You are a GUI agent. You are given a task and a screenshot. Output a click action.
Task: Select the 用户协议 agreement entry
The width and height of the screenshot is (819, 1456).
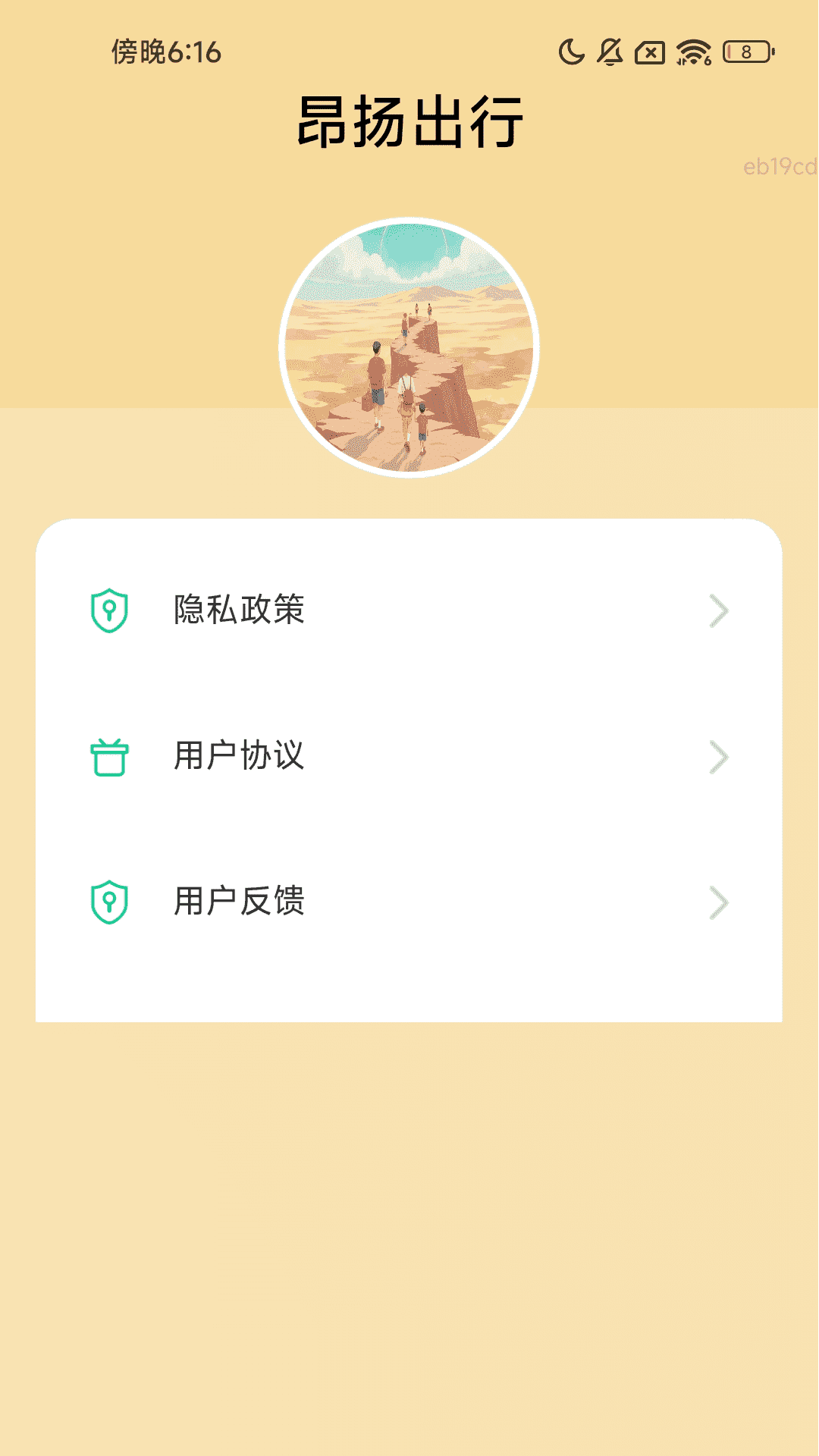[239, 755]
